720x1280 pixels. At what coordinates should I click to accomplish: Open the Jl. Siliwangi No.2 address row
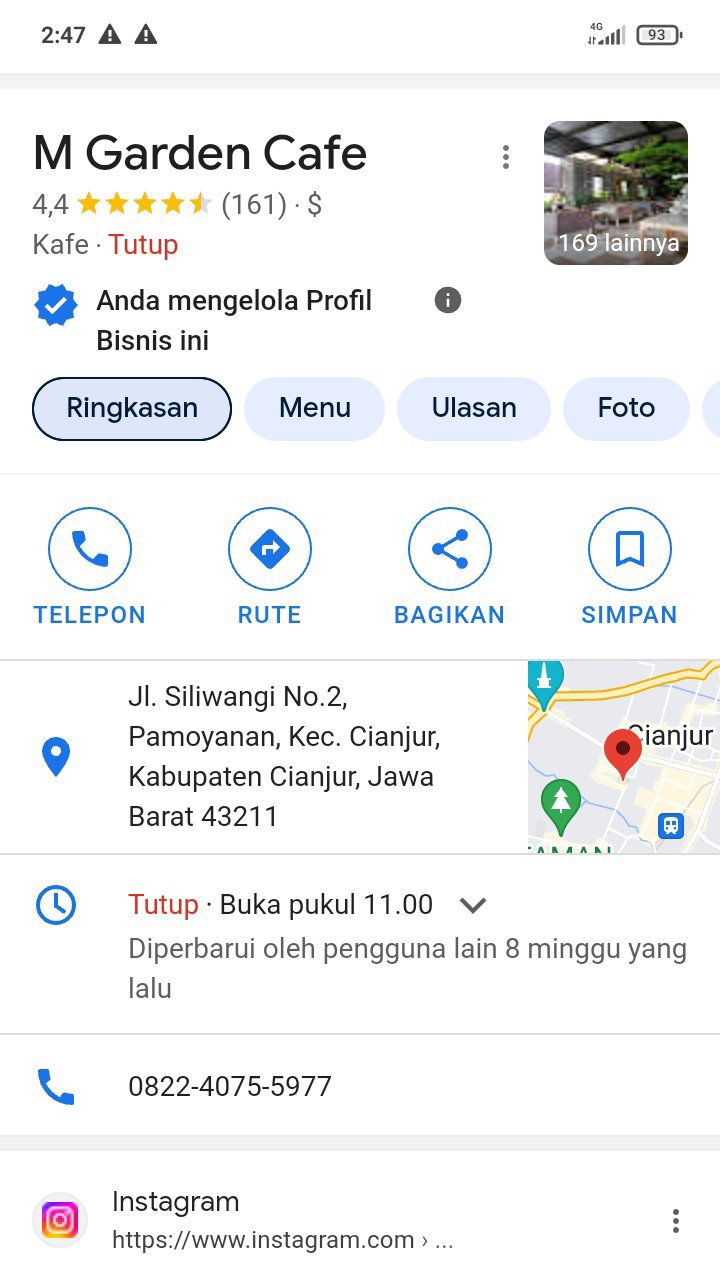point(285,756)
